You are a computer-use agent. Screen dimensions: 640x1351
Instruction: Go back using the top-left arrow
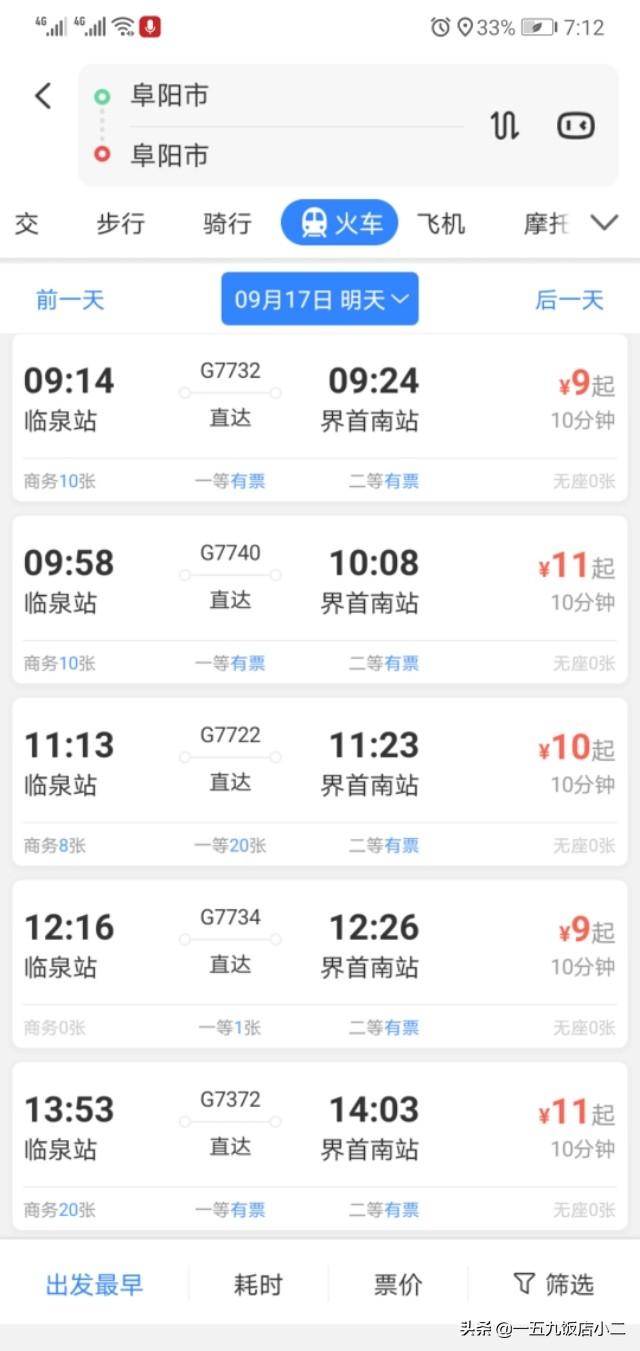pos(42,96)
